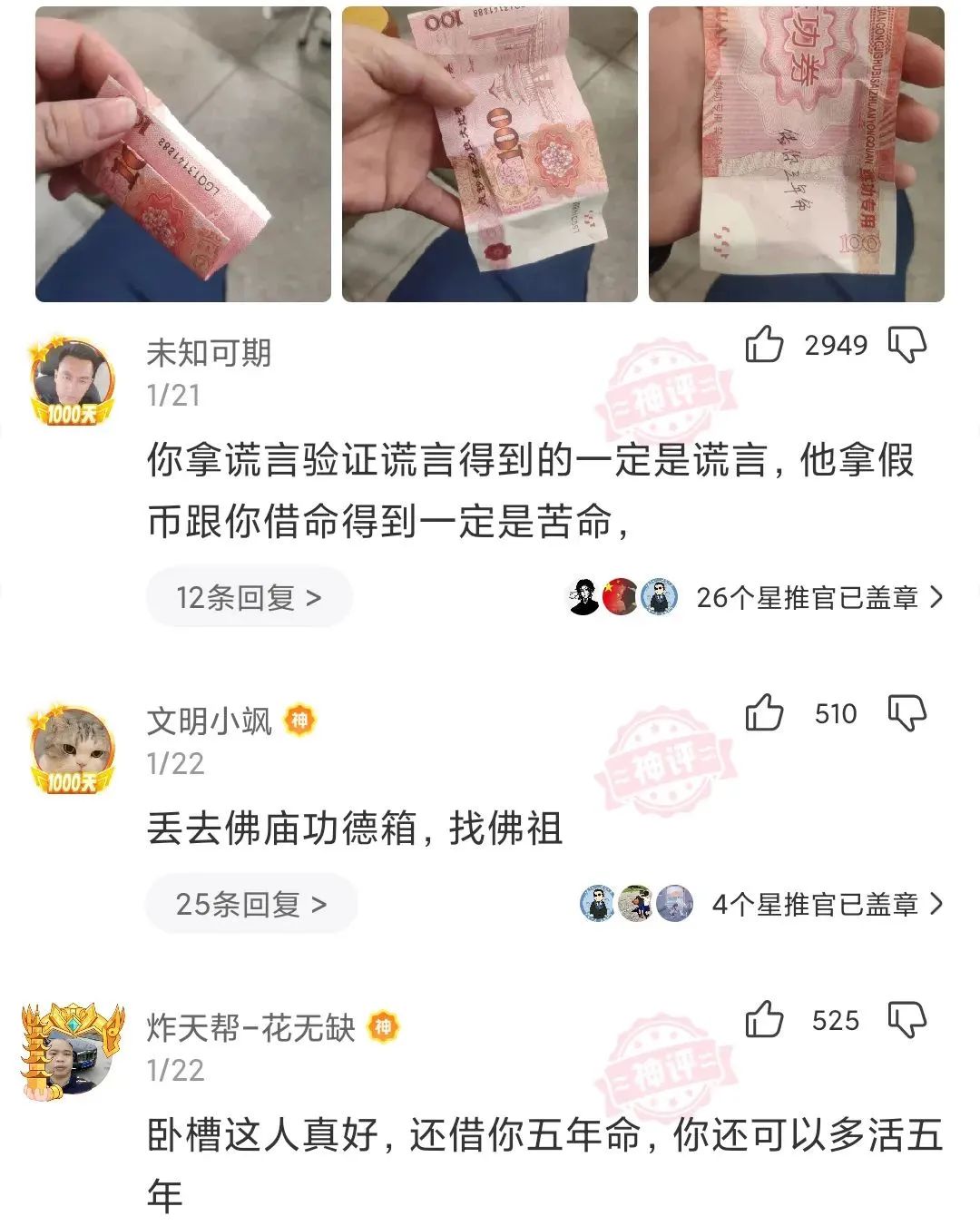This screenshot has width=980, height=1226.
Task: Open the middle banknote photo
Action: [x=489, y=154]
